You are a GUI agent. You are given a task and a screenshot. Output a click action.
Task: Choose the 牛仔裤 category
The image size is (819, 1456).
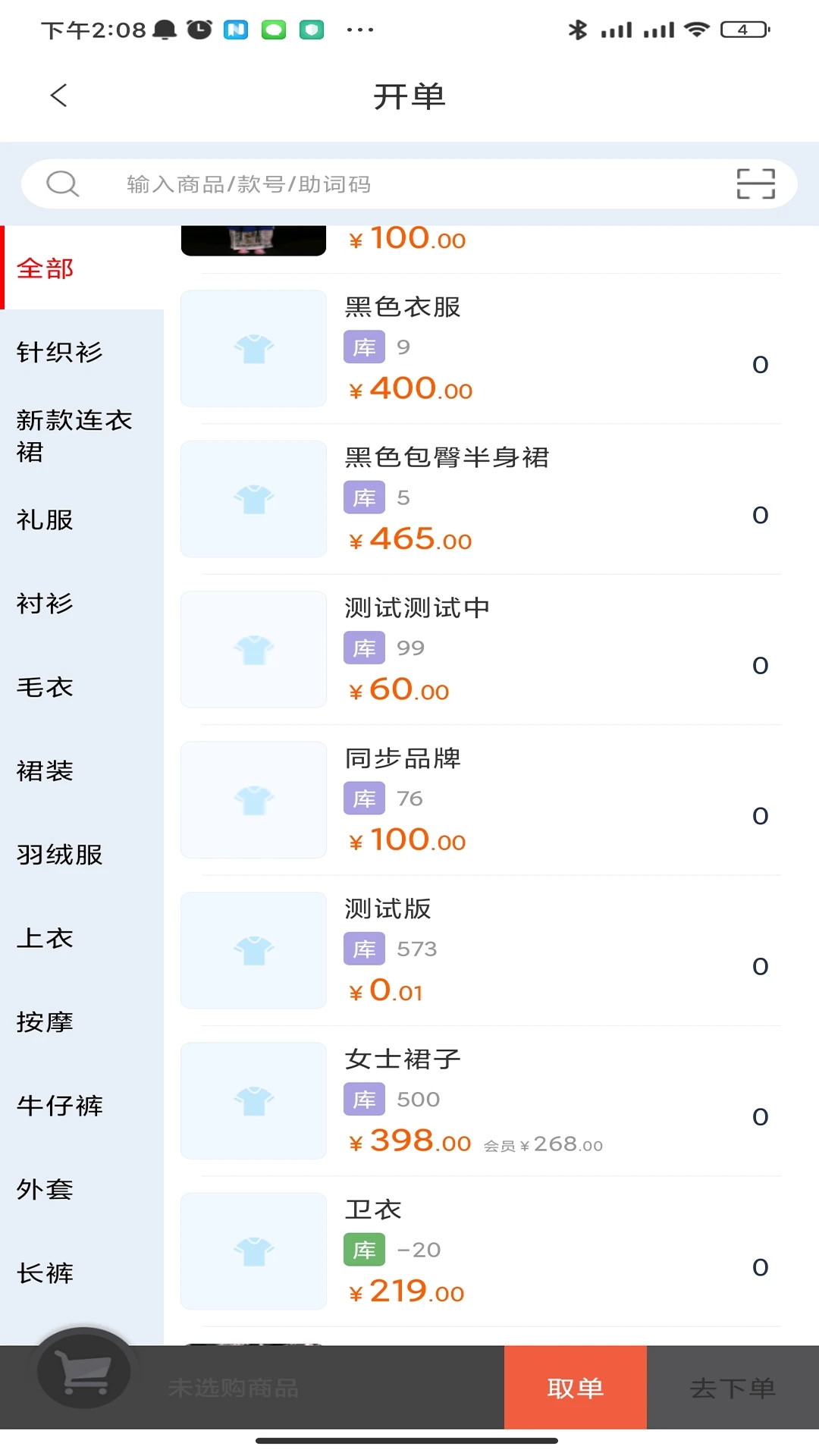(59, 1106)
